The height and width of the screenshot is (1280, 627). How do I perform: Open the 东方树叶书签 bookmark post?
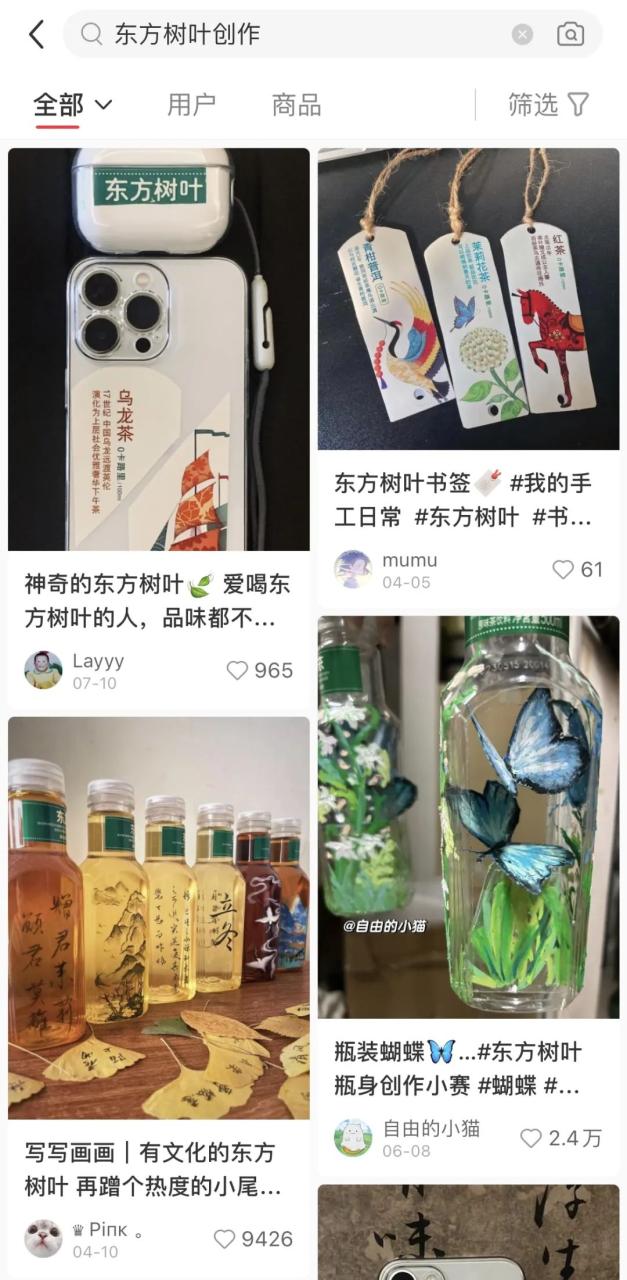[468, 300]
